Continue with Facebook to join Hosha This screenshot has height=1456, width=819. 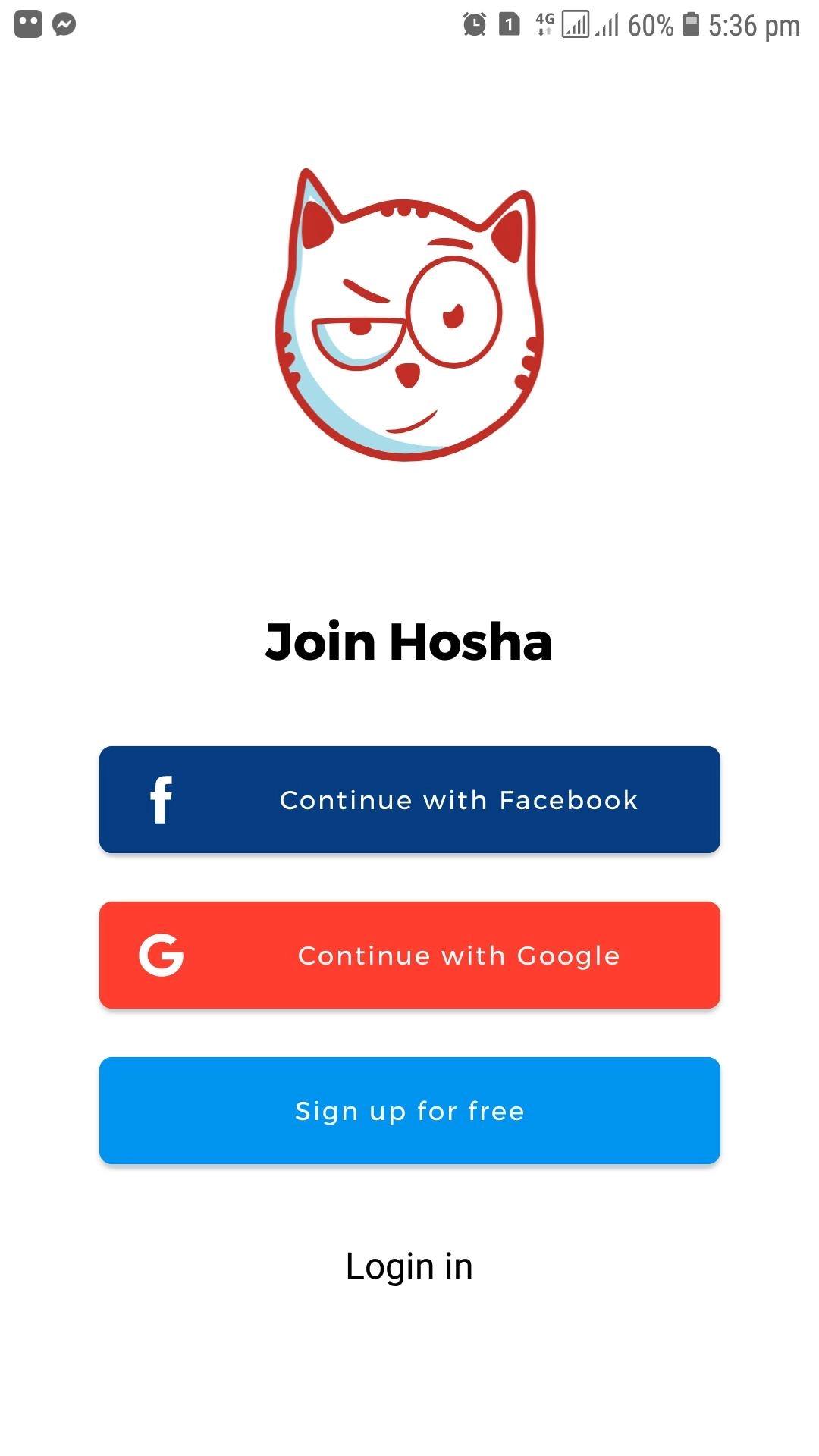pos(409,799)
